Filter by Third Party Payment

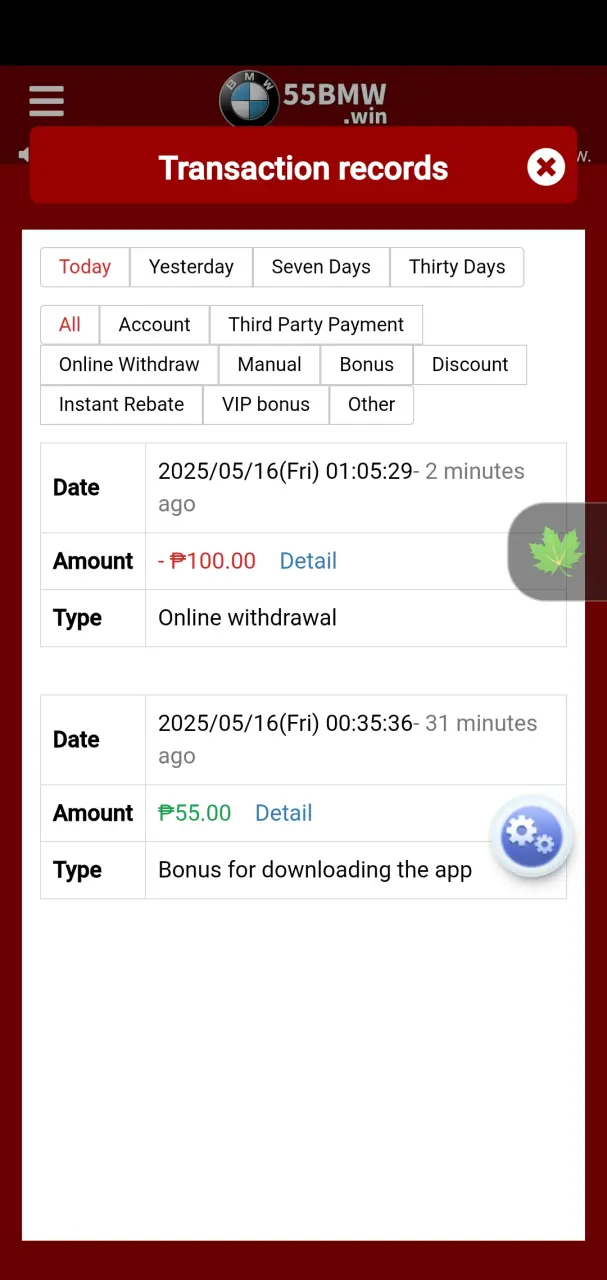pyautogui.click(x=316, y=325)
